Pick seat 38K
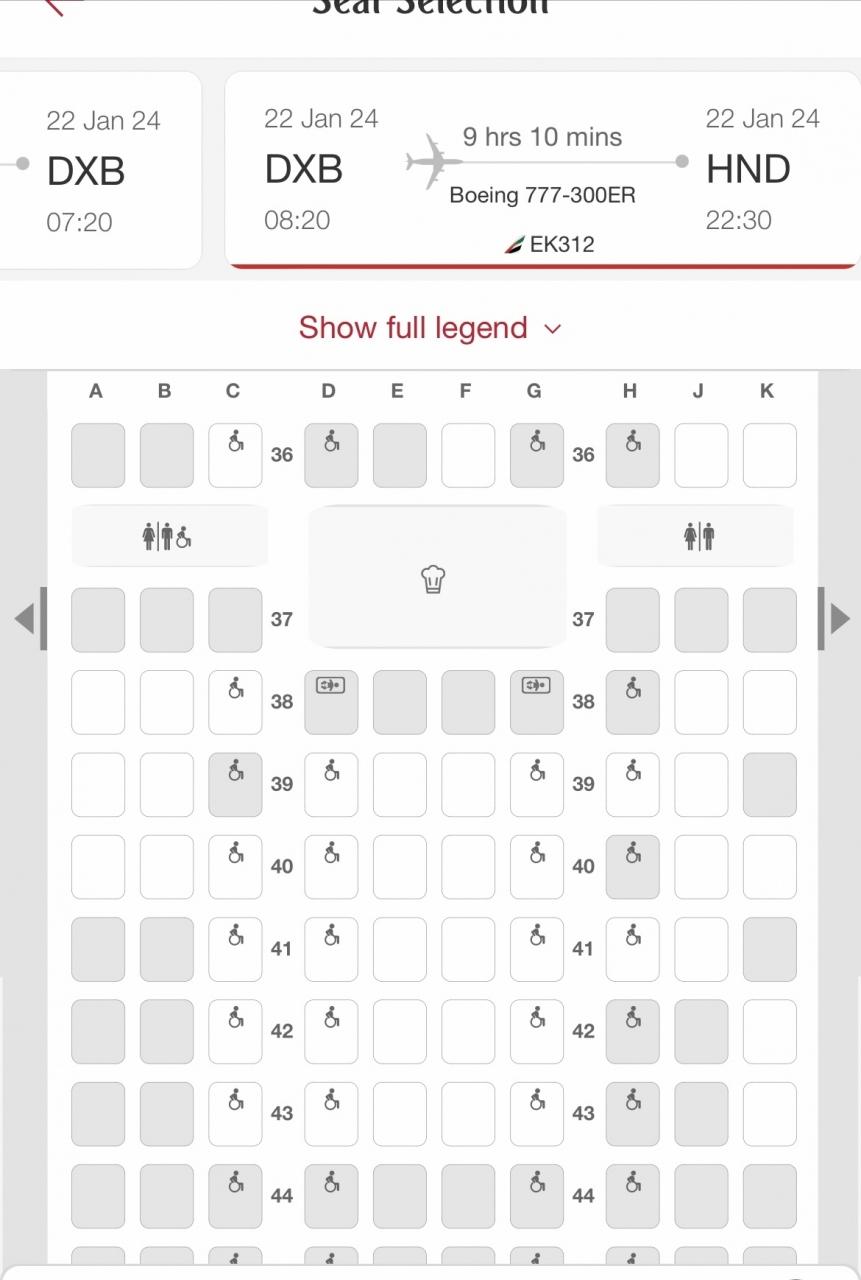The height and width of the screenshot is (1280, 861). click(770, 702)
